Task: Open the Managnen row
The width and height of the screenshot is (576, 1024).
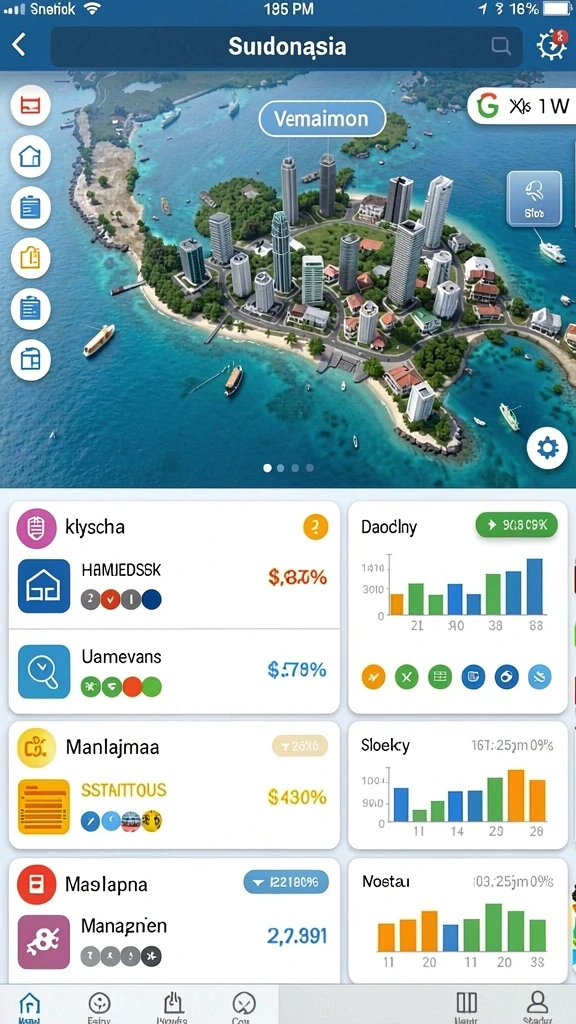Action: pos(174,941)
